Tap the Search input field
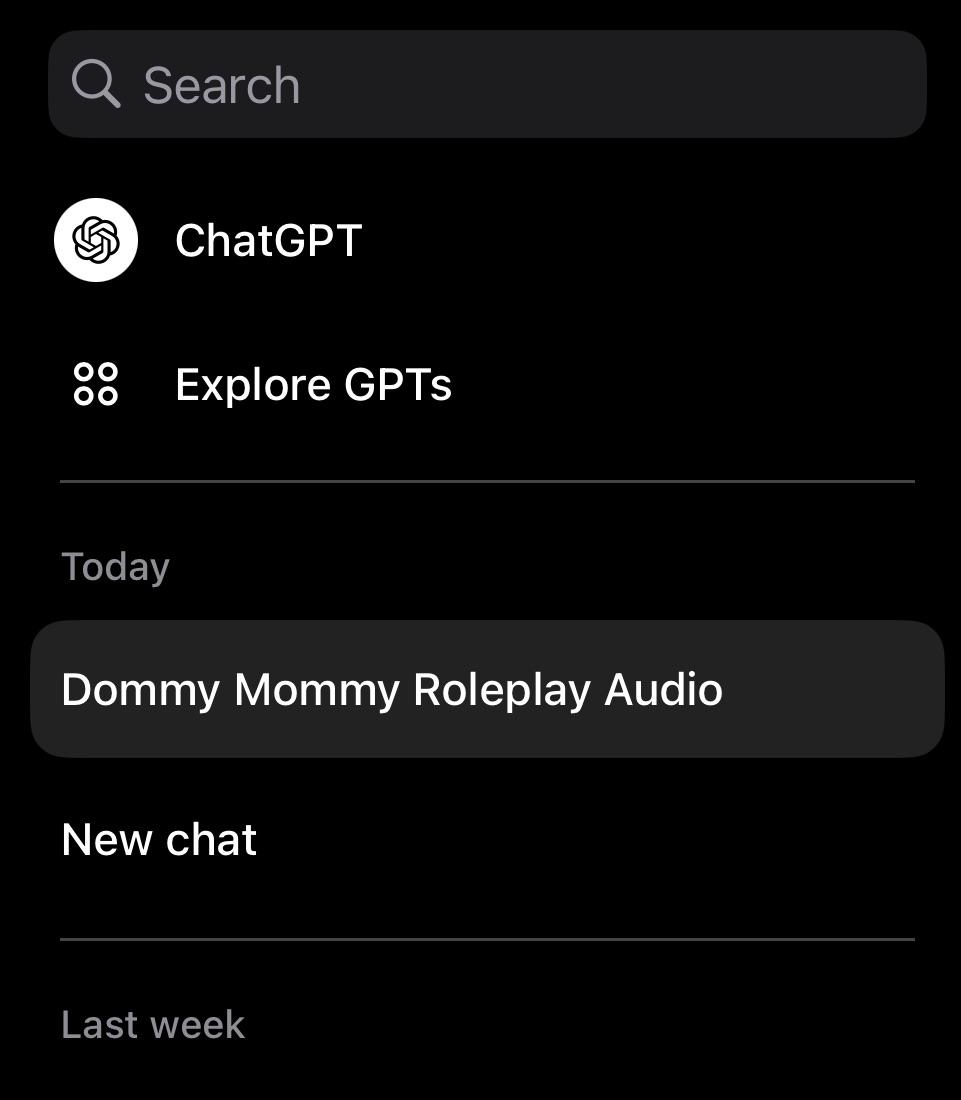This screenshot has width=961, height=1100. point(488,84)
